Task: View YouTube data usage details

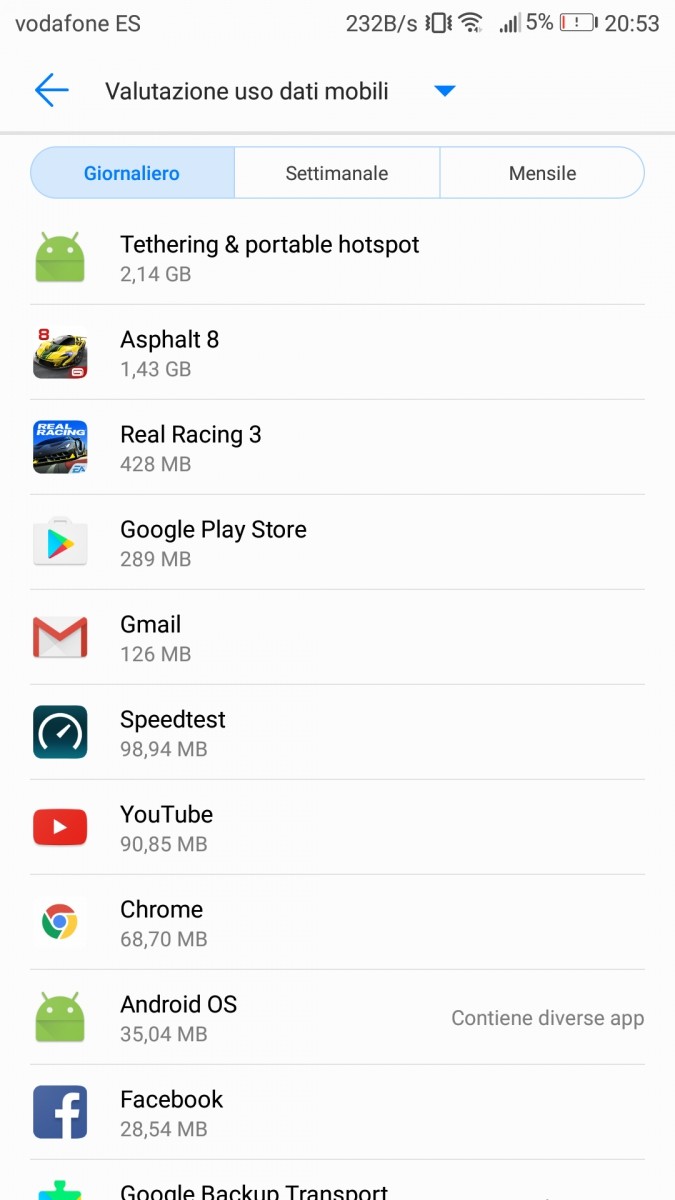Action: coord(337,828)
